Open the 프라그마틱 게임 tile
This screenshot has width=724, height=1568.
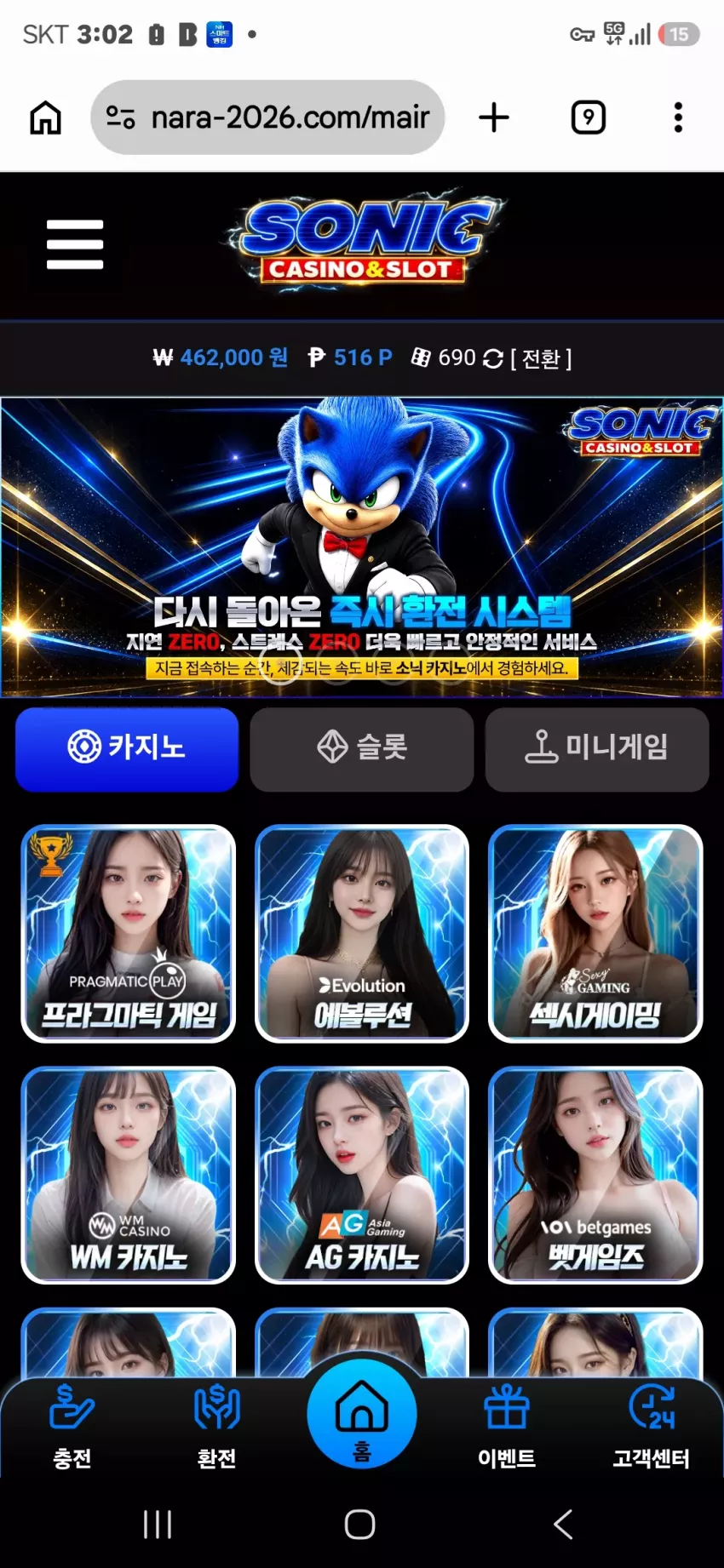point(128,934)
